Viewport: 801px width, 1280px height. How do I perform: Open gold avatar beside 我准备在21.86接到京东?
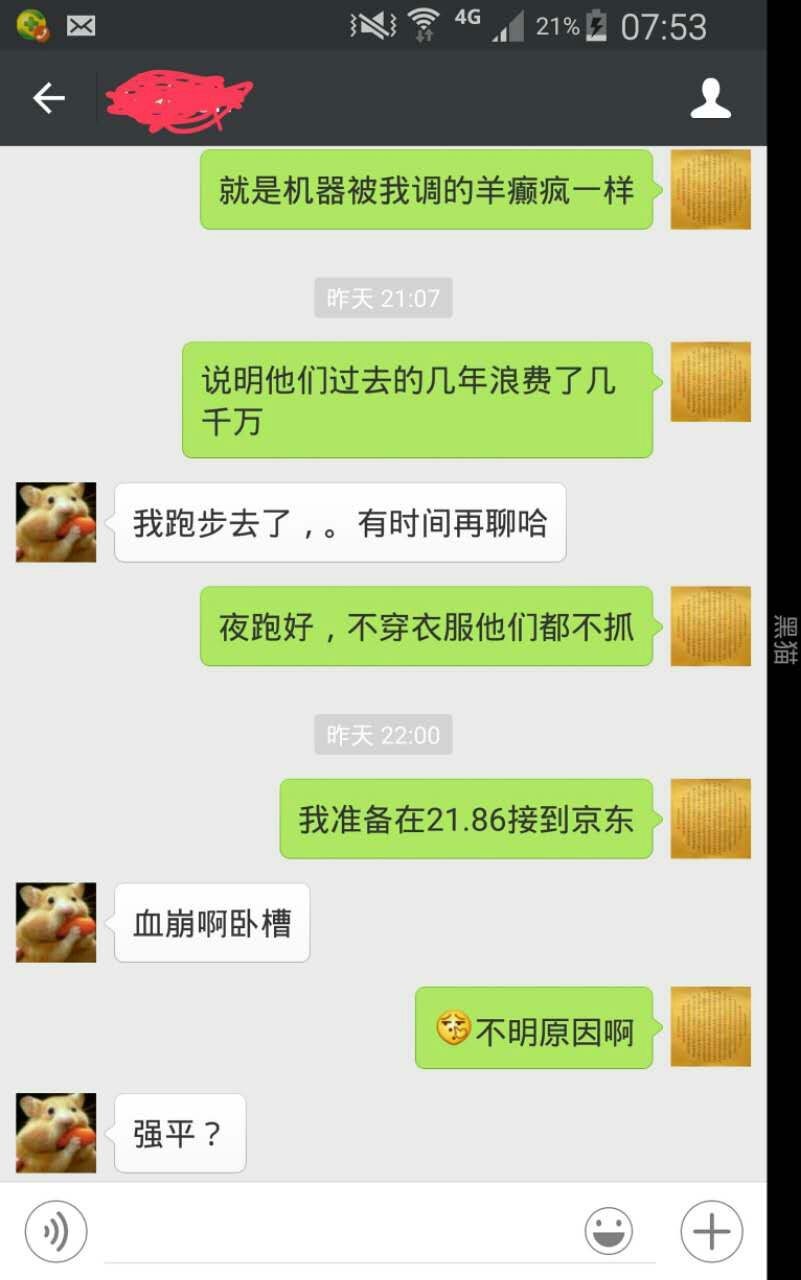tap(710, 818)
